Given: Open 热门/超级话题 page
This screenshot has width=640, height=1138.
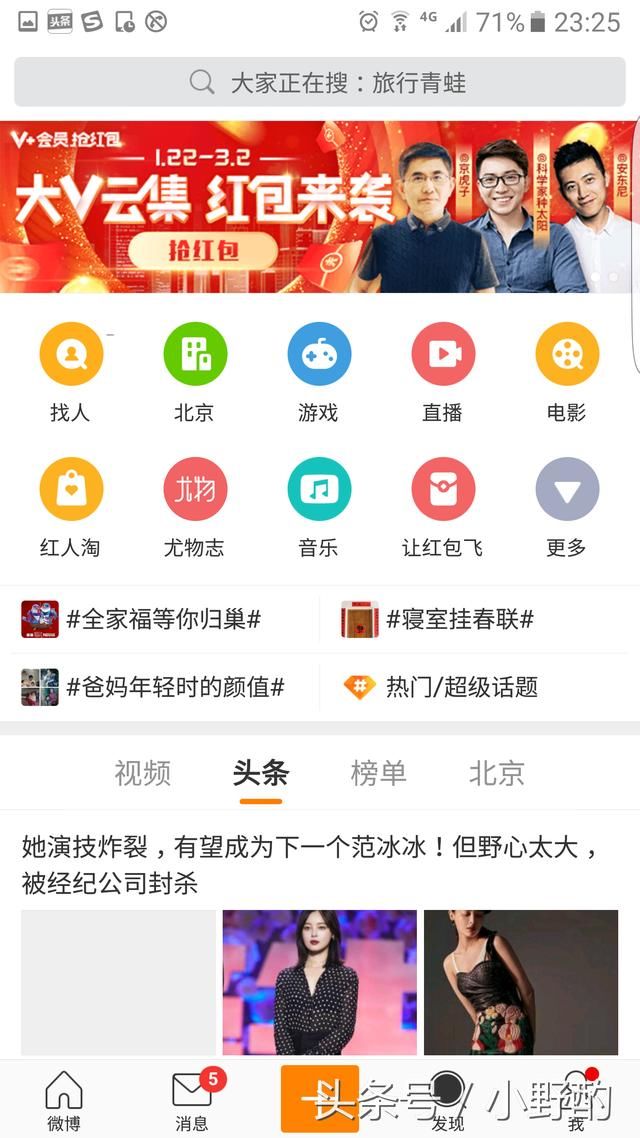Looking at the screenshot, I should coord(461,687).
